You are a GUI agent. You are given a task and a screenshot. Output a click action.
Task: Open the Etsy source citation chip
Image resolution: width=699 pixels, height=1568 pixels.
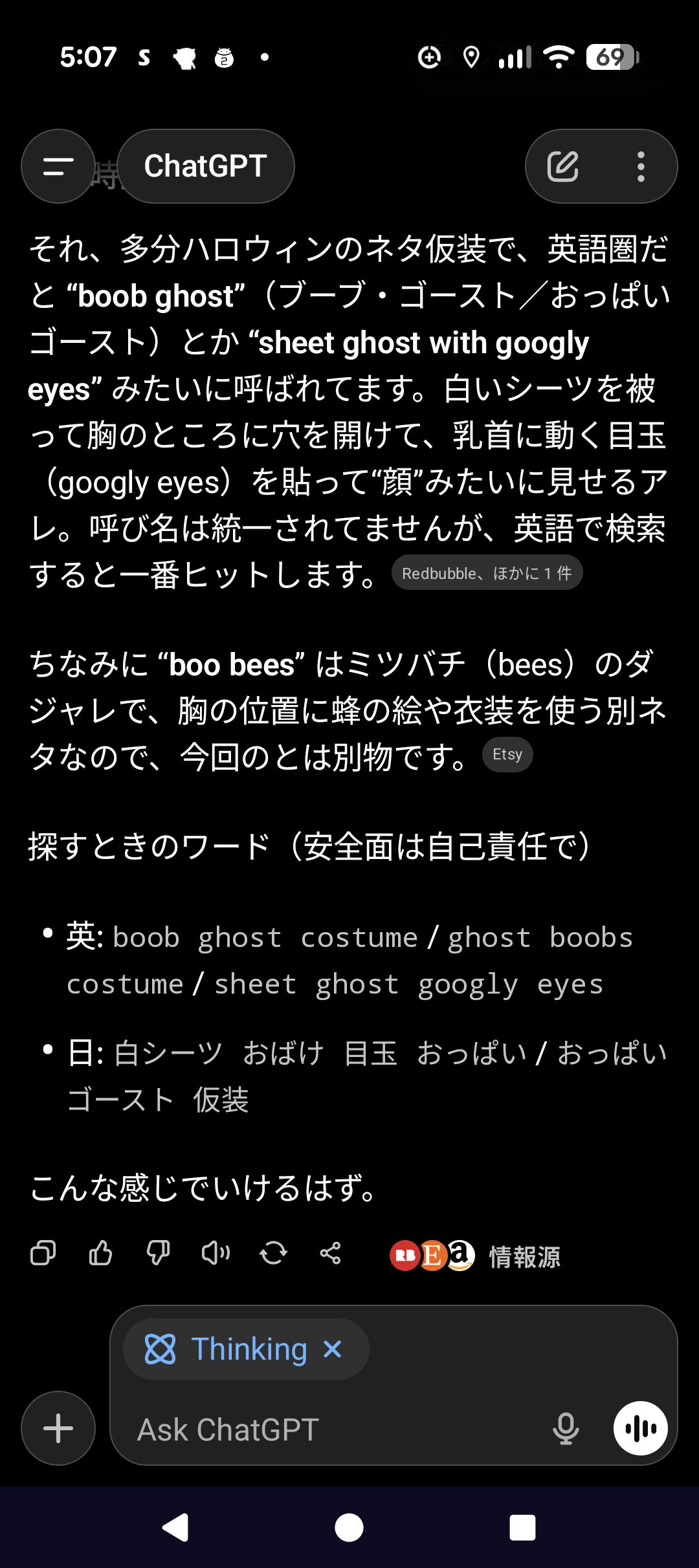[507, 754]
